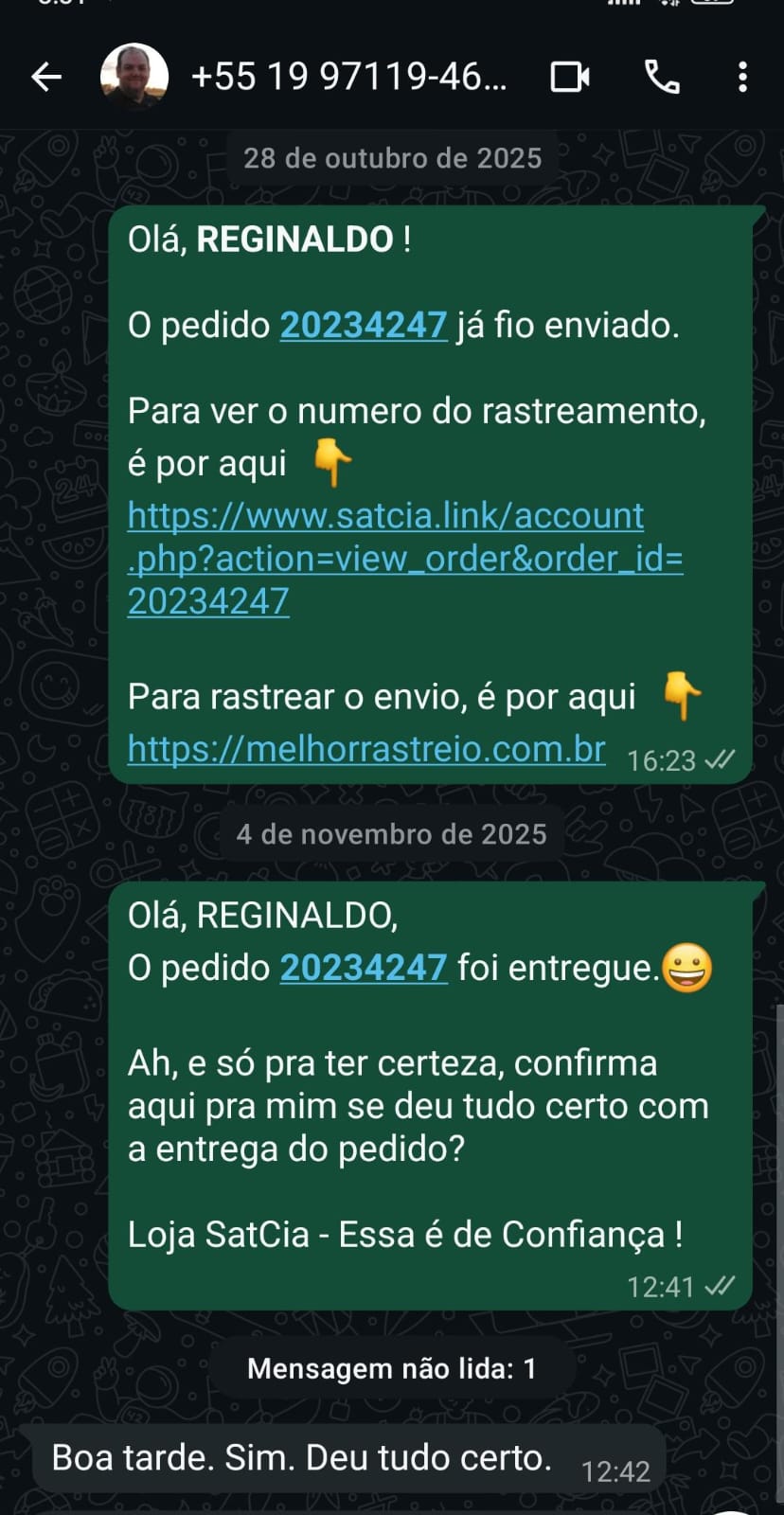This screenshot has height=1515, width=784.
Task: Go back to the chat list
Action: [46, 77]
